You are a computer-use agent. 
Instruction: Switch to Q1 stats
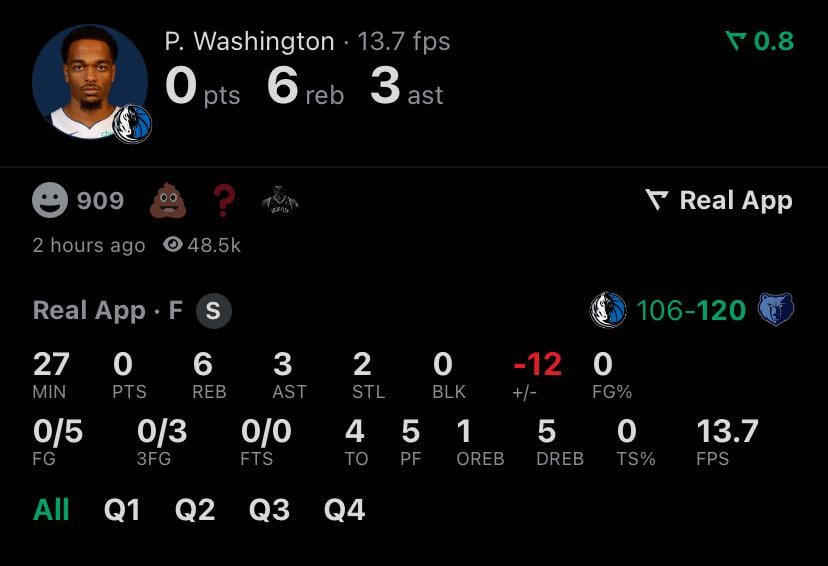[x=122, y=510]
